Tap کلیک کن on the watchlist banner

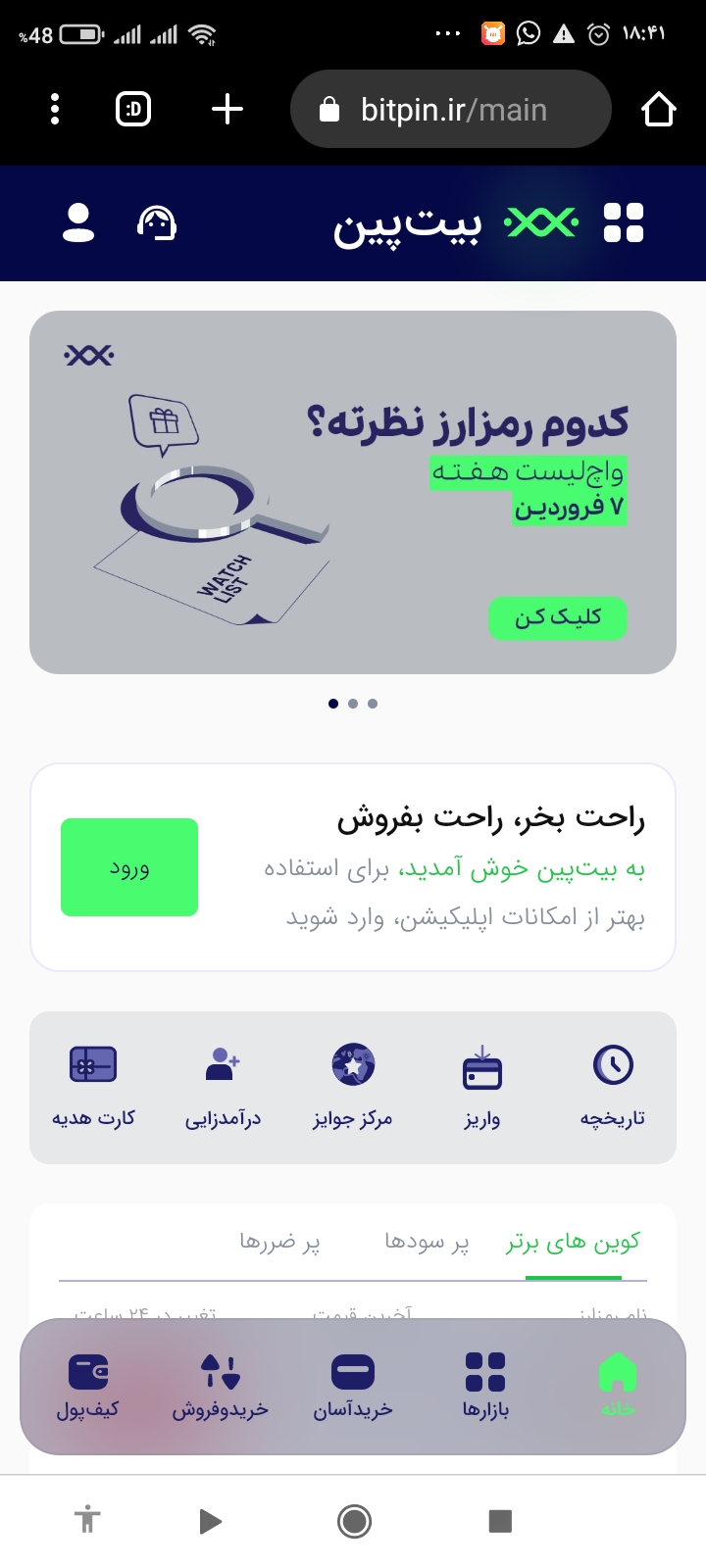[x=557, y=618]
